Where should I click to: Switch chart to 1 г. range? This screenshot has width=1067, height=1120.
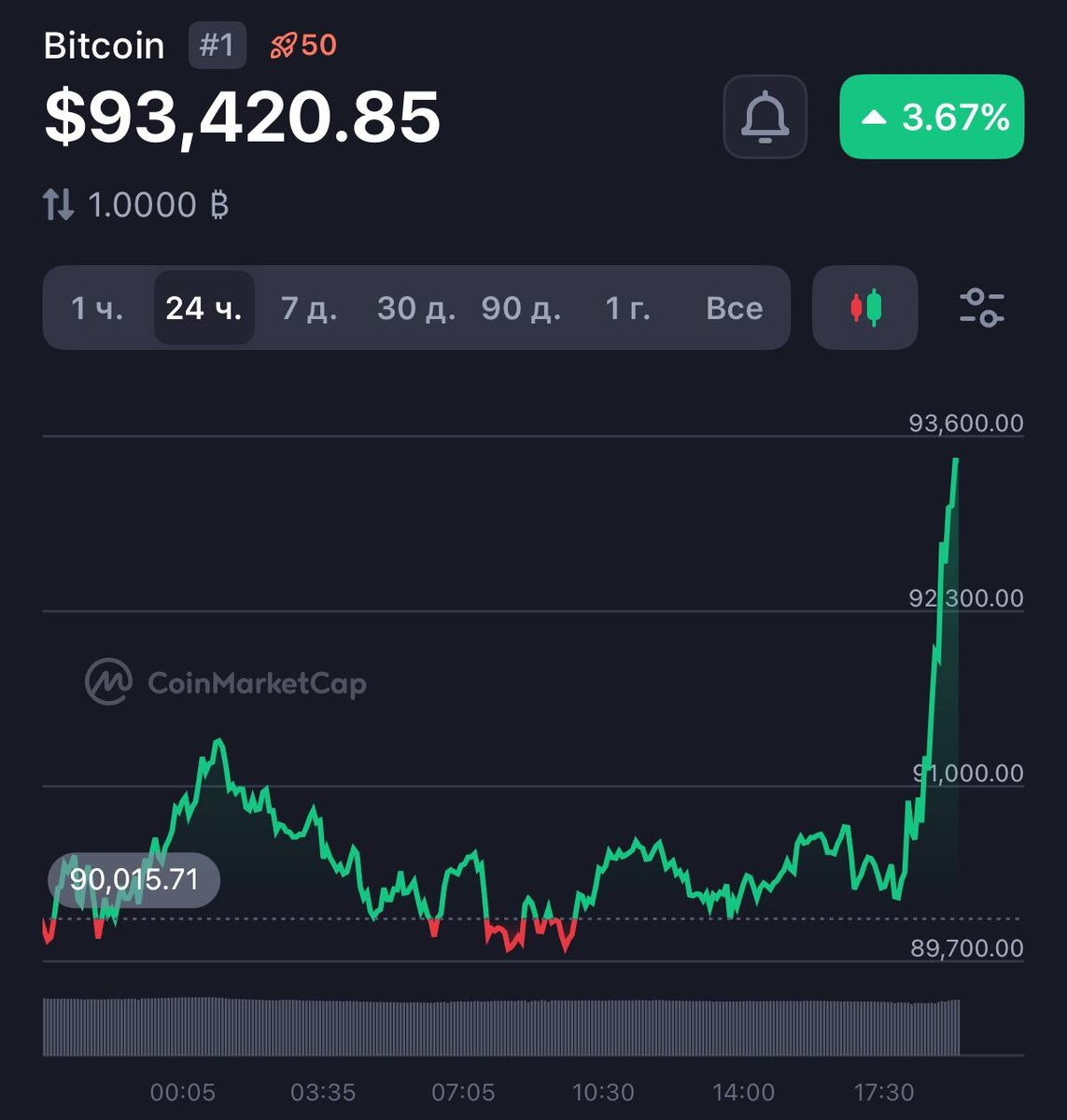627,308
